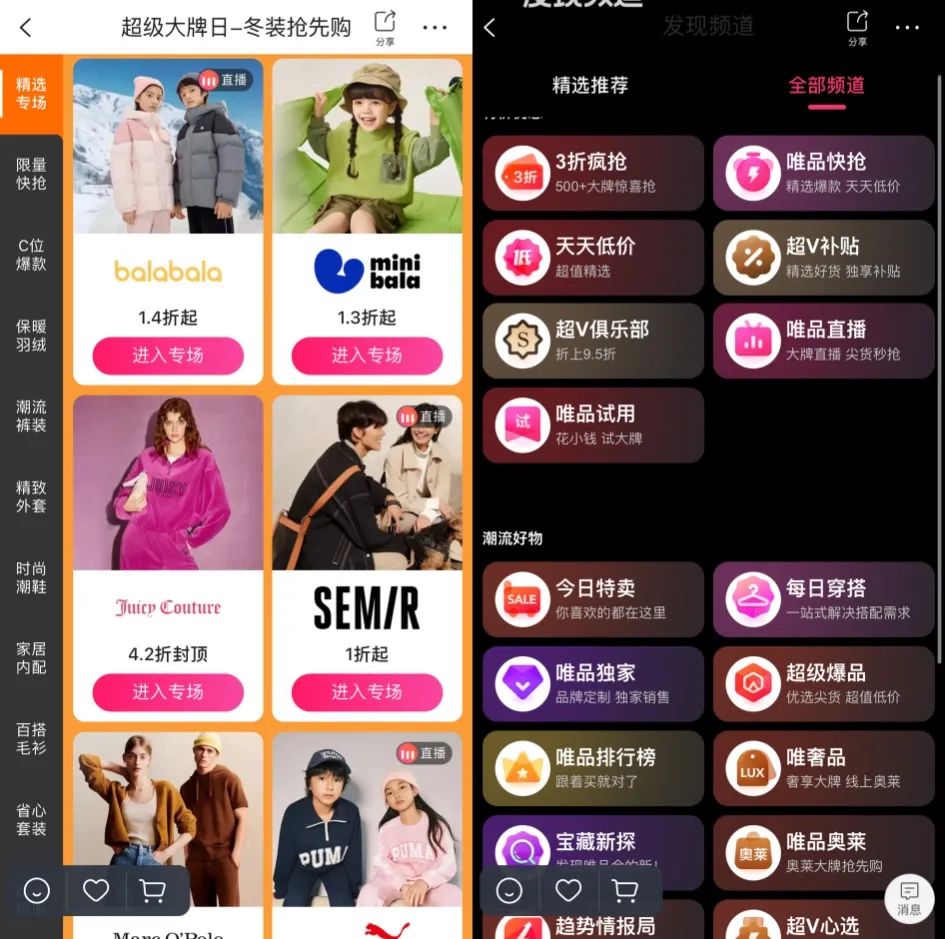Image resolution: width=945 pixels, height=939 pixels.
Task: Switch to the 精选推荐 tab
Action: pos(590,85)
